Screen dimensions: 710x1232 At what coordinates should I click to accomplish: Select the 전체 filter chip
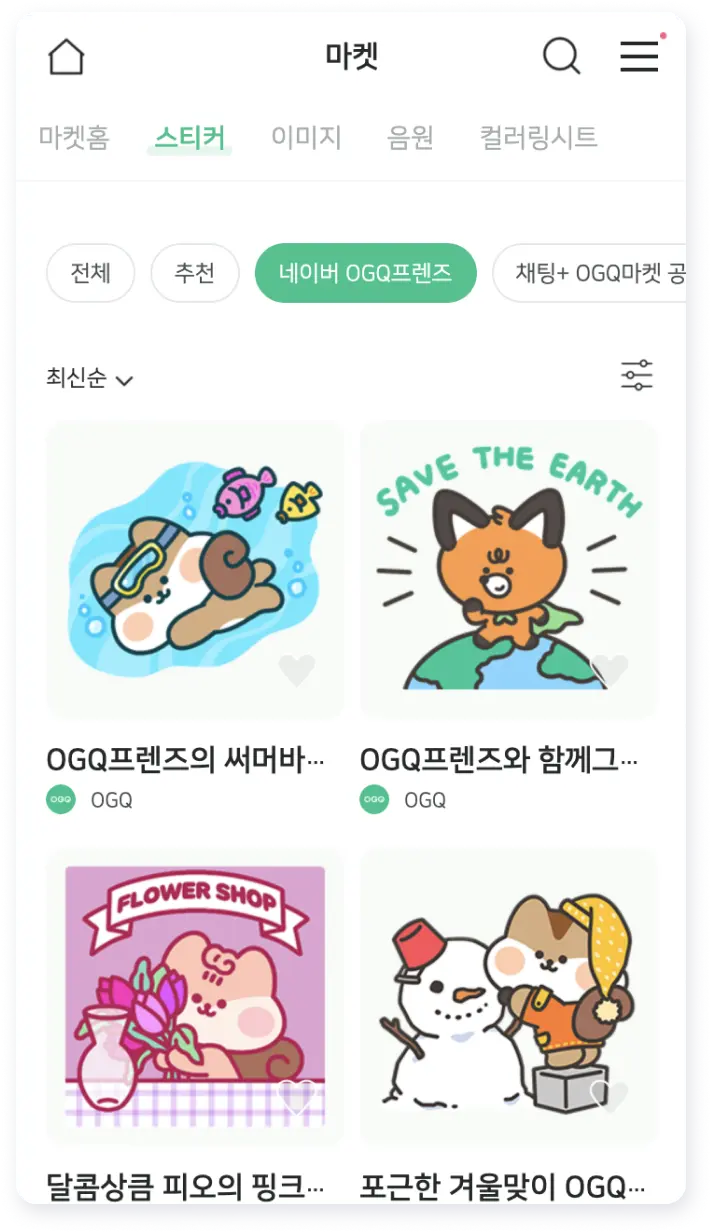[x=90, y=272]
